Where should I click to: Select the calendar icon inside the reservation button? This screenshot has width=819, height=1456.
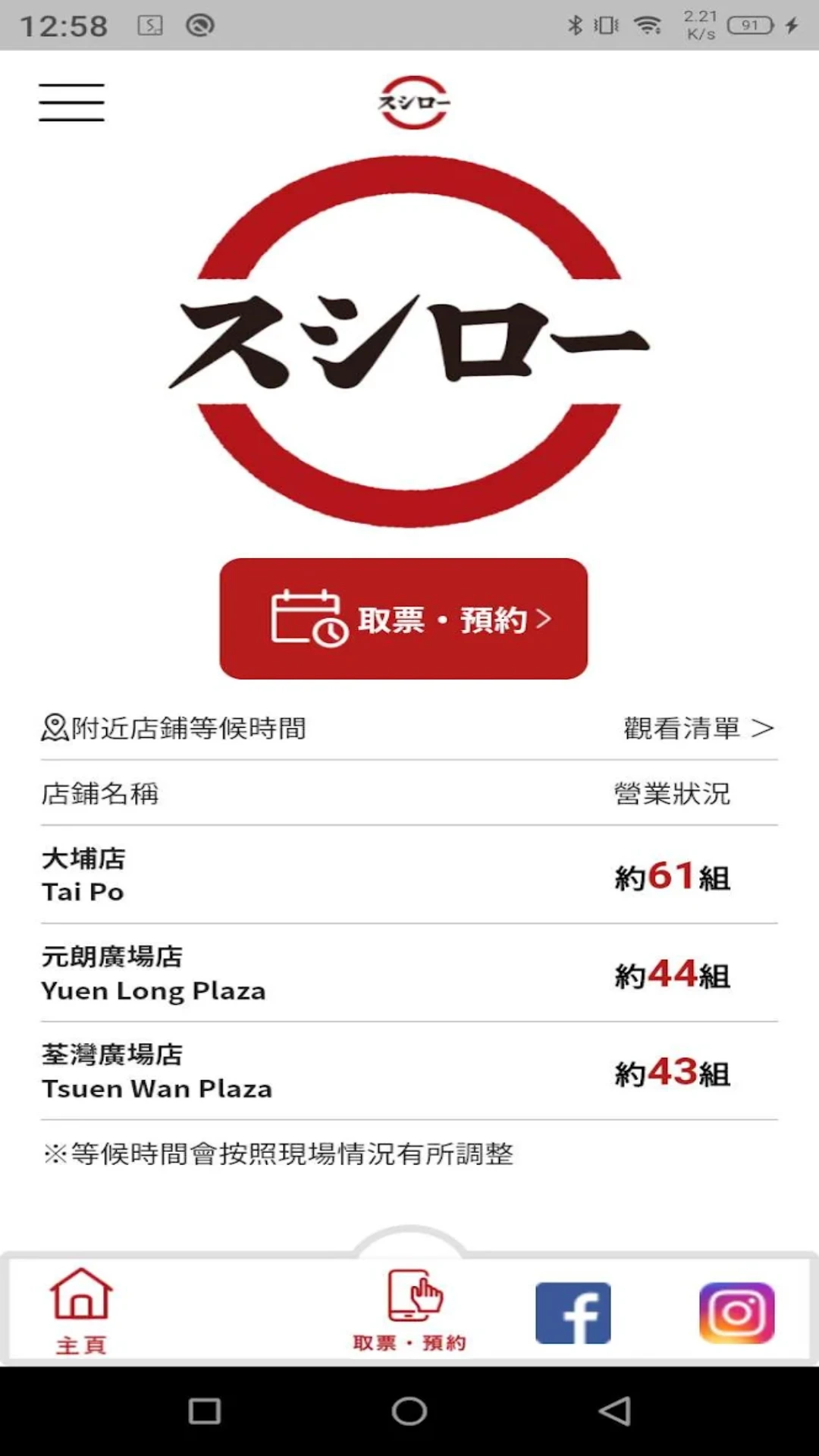tap(308, 617)
